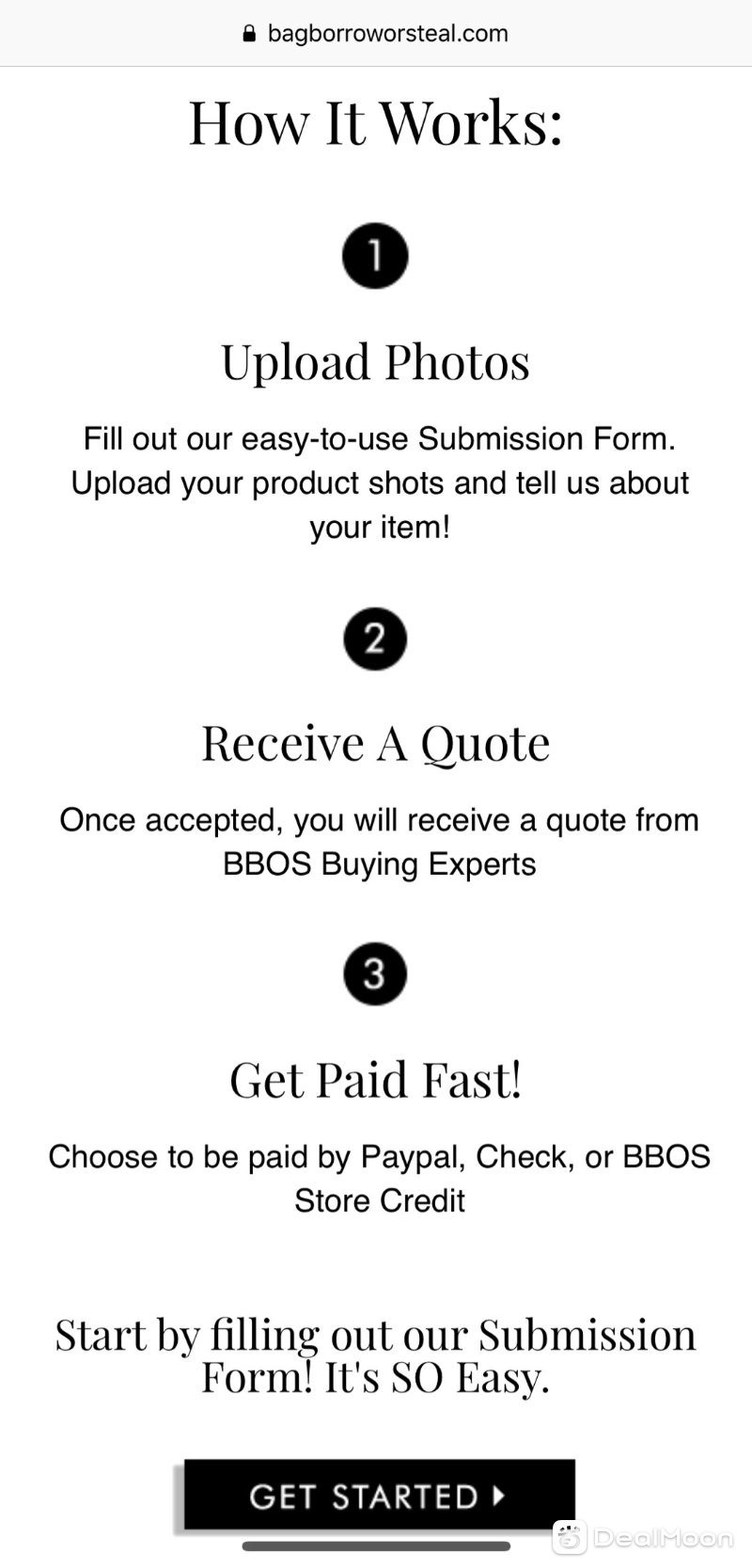Image resolution: width=752 pixels, height=1568 pixels.
Task: Tap the bagborroworsteal.com address bar
Action: pyautogui.click(x=376, y=34)
